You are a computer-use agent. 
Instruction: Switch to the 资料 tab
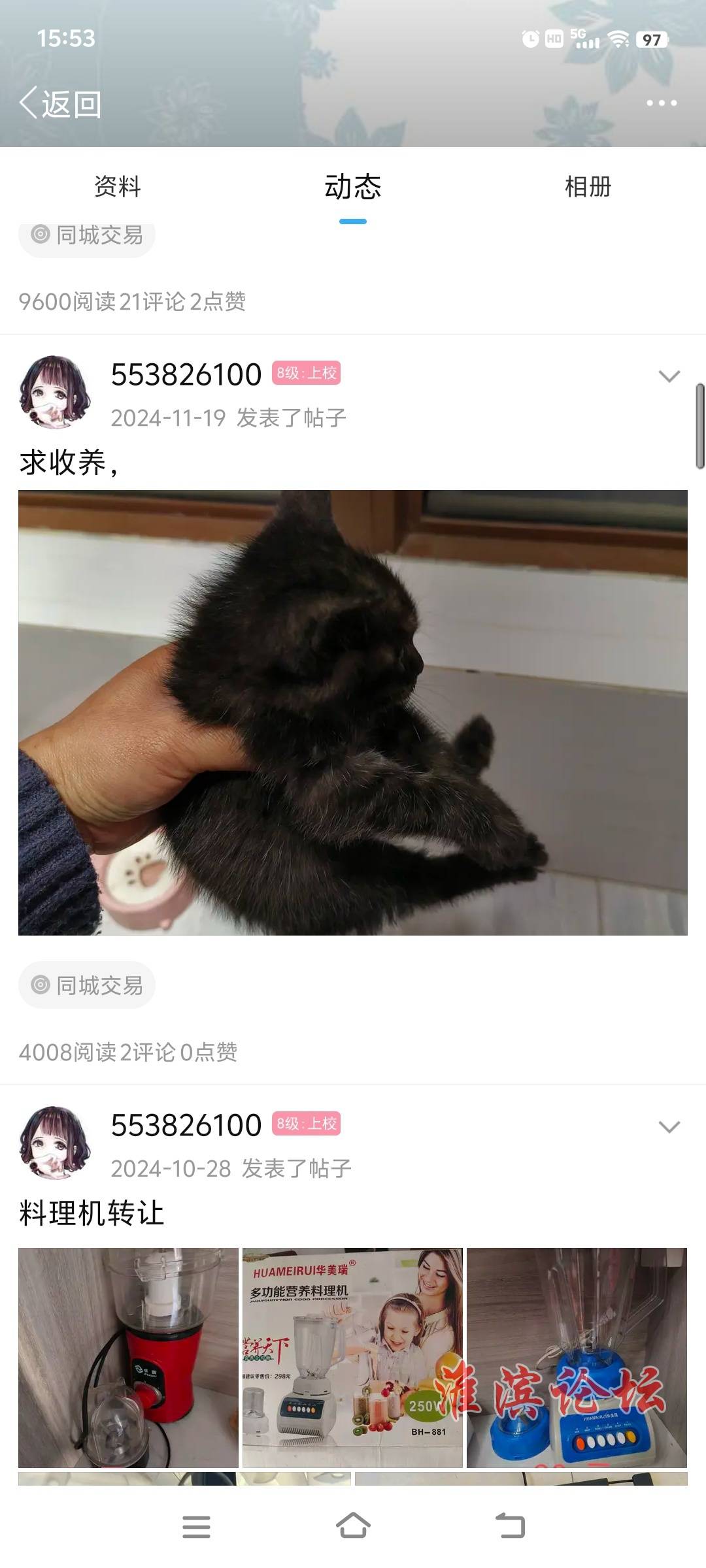point(118,187)
